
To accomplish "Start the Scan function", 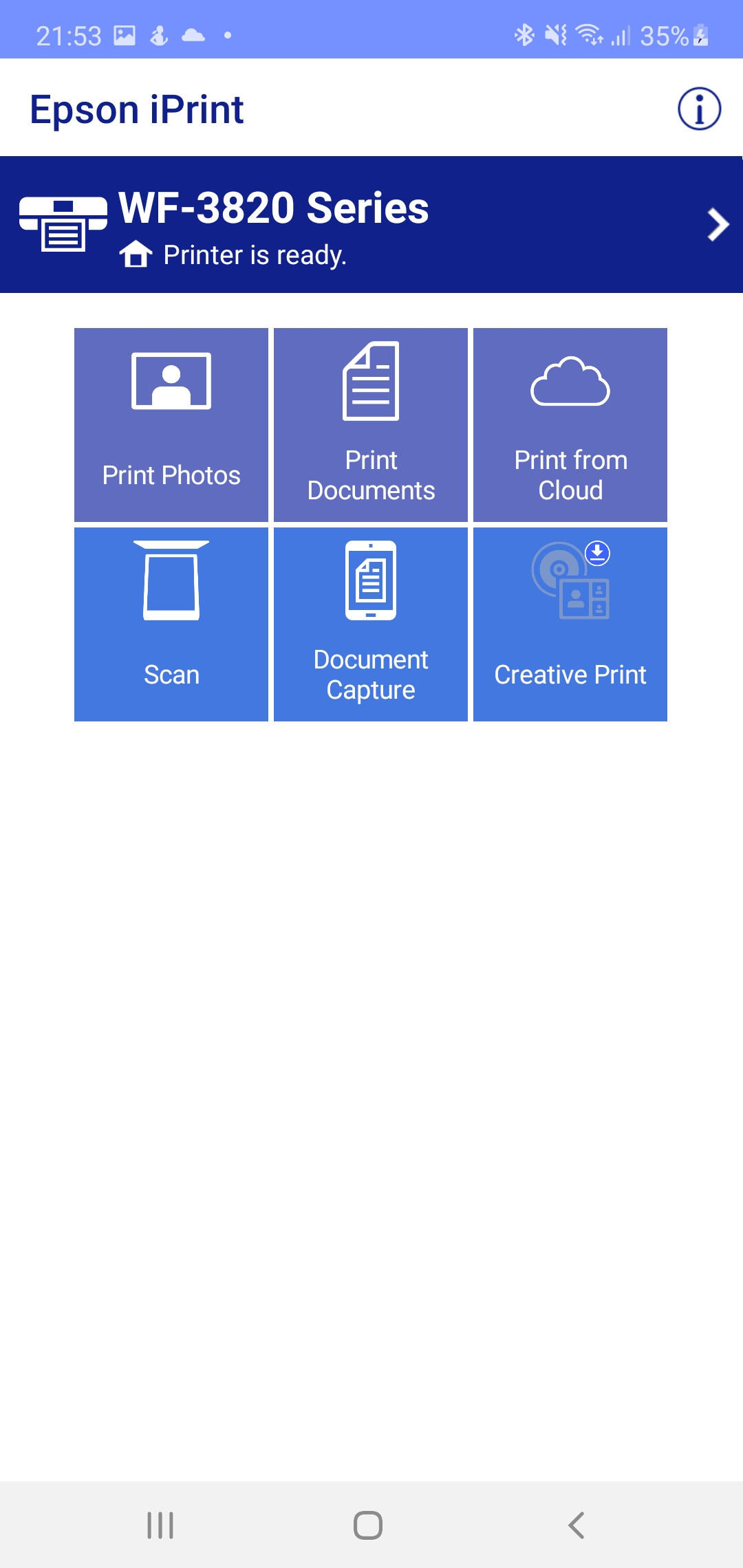I will click(171, 624).
